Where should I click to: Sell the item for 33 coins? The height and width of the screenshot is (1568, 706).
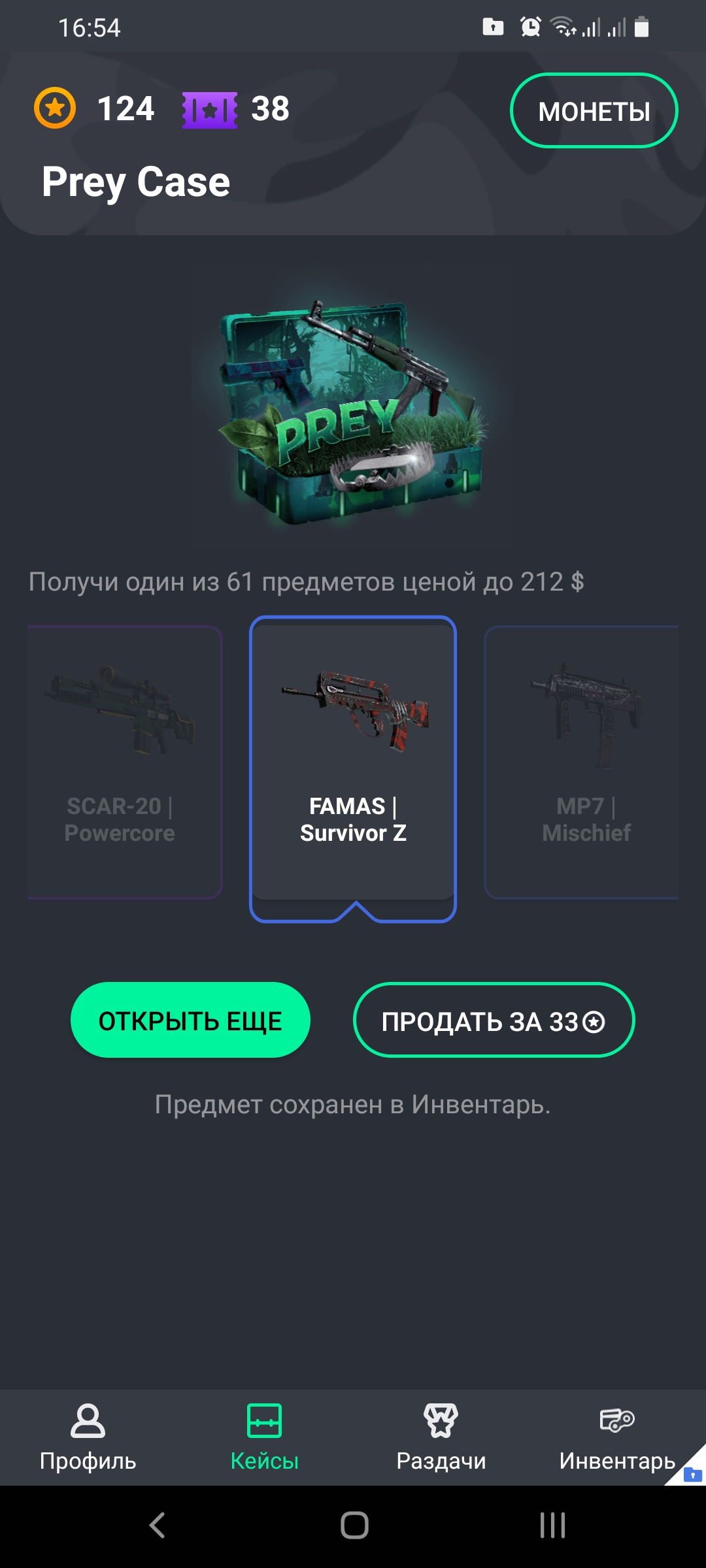tap(494, 1021)
